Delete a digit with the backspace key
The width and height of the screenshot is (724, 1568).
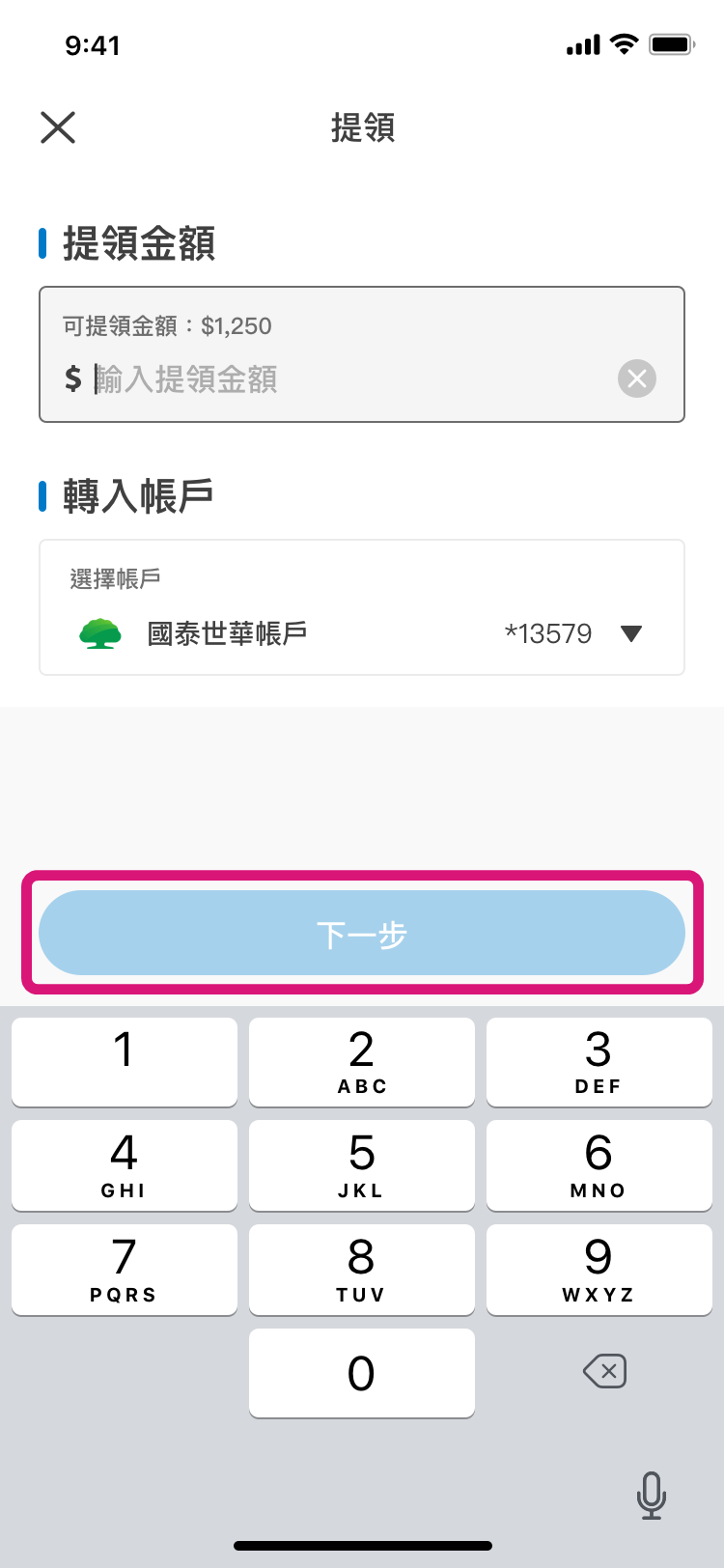pyautogui.click(x=605, y=1371)
